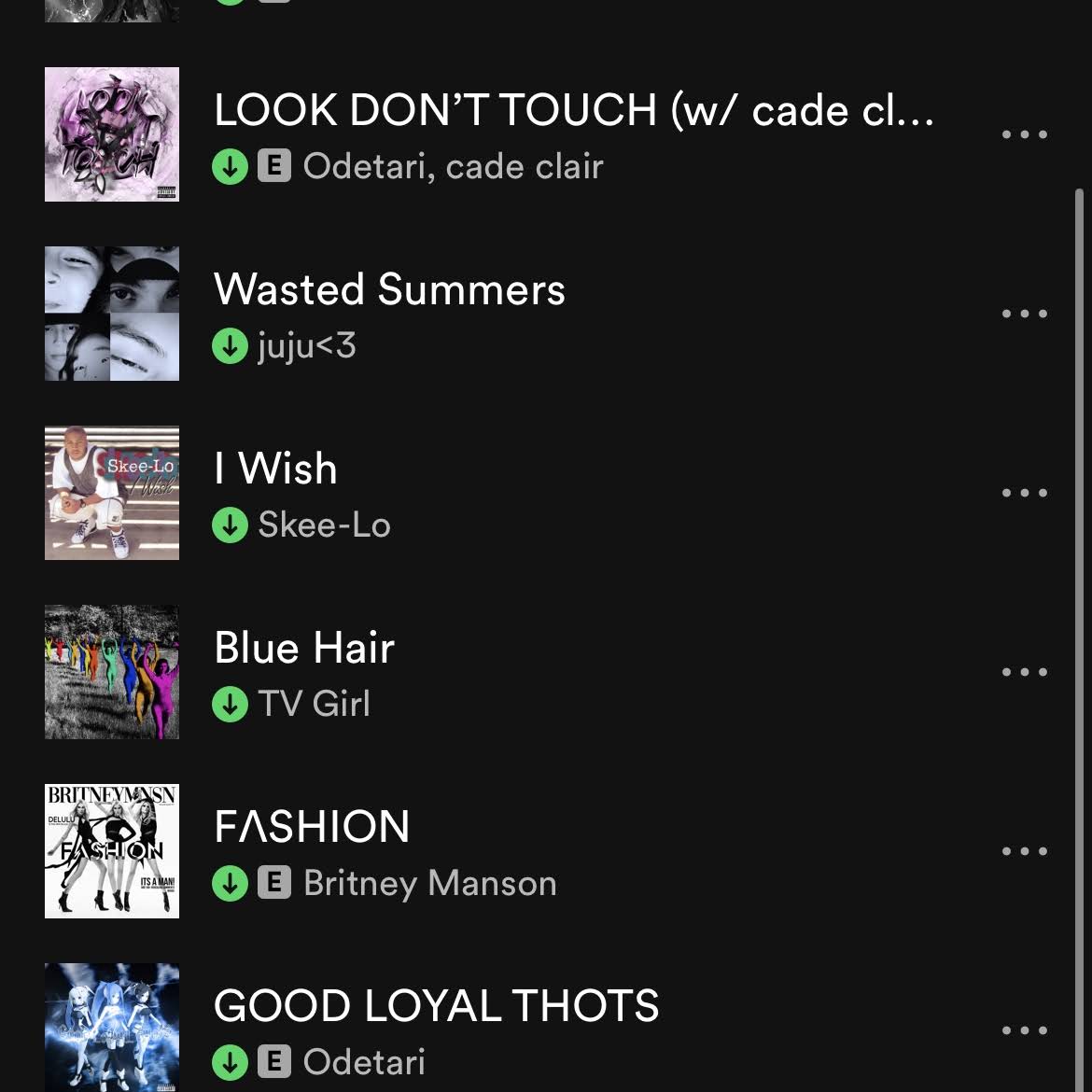Open more options for Blue Hair

pyautogui.click(x=1024, y=672)
